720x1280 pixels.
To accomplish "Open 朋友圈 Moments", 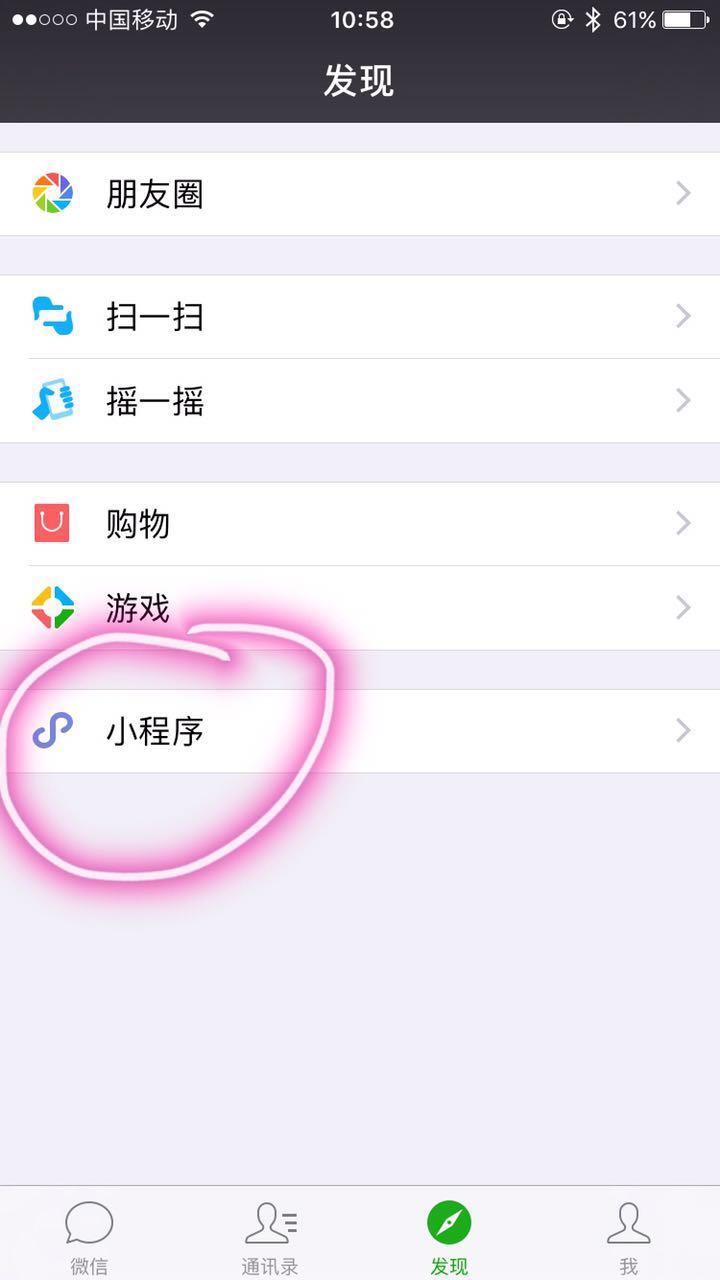I will coord(360,194).
